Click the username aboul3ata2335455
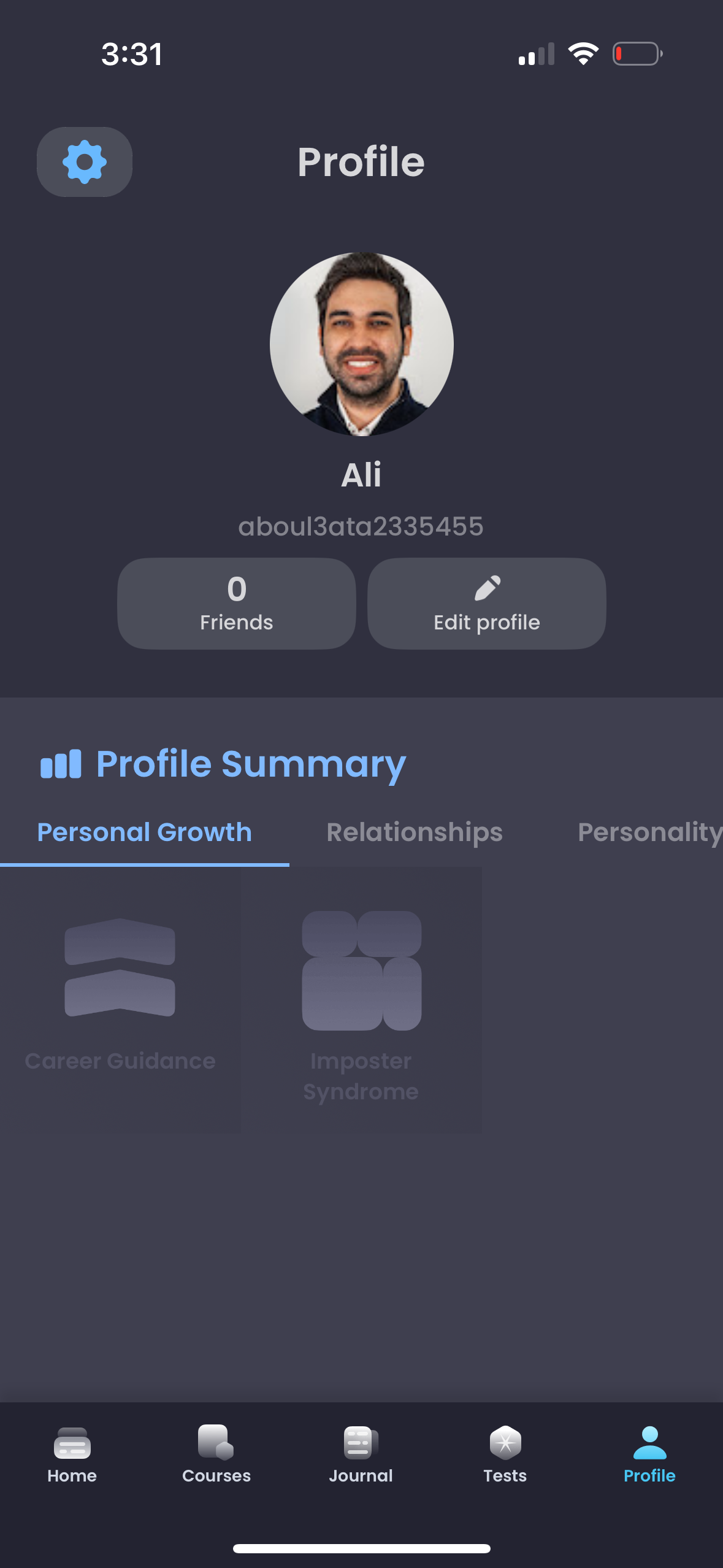The height and width of the screenshot is (1568, 723). point(361,526)
